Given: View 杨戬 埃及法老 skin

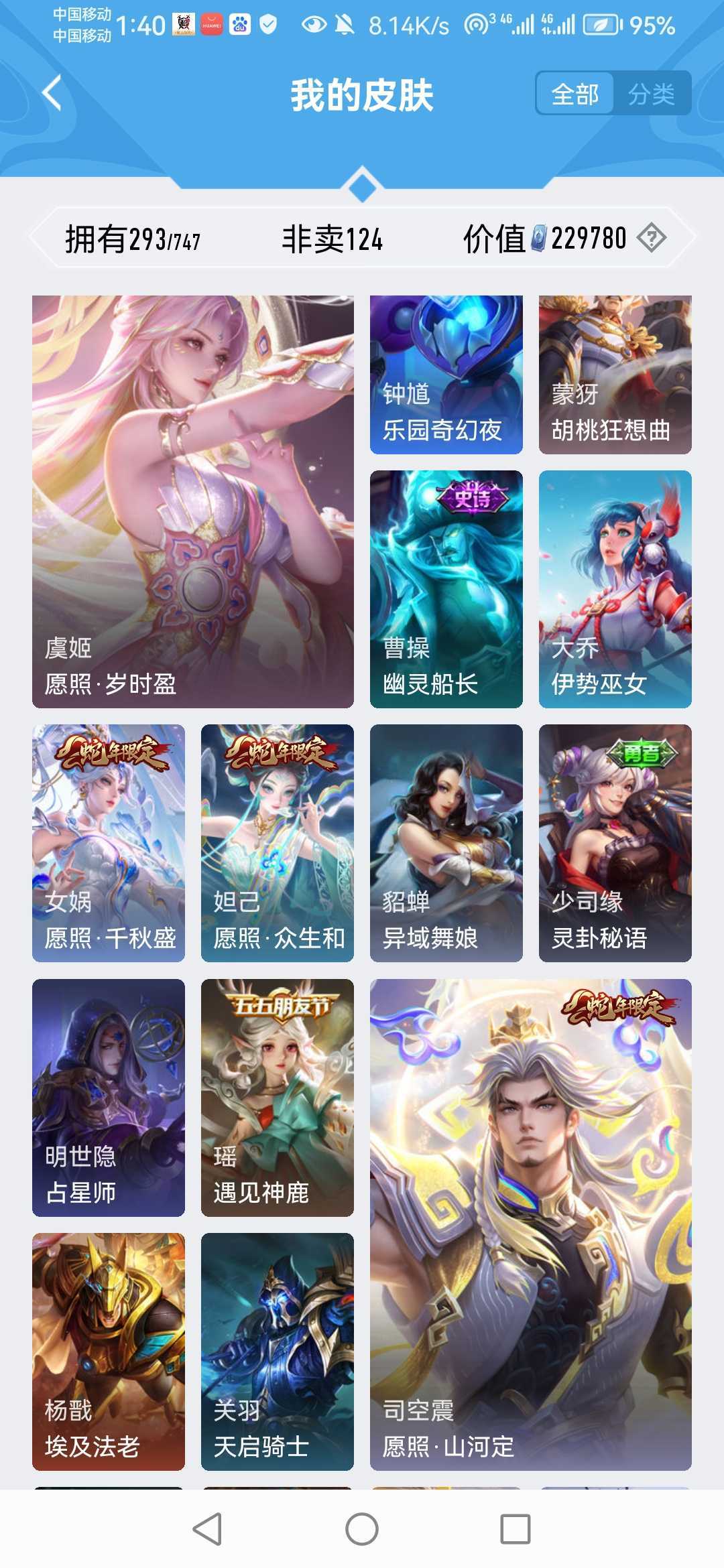Looking at the screenshot, I should tap(109, 1352).
